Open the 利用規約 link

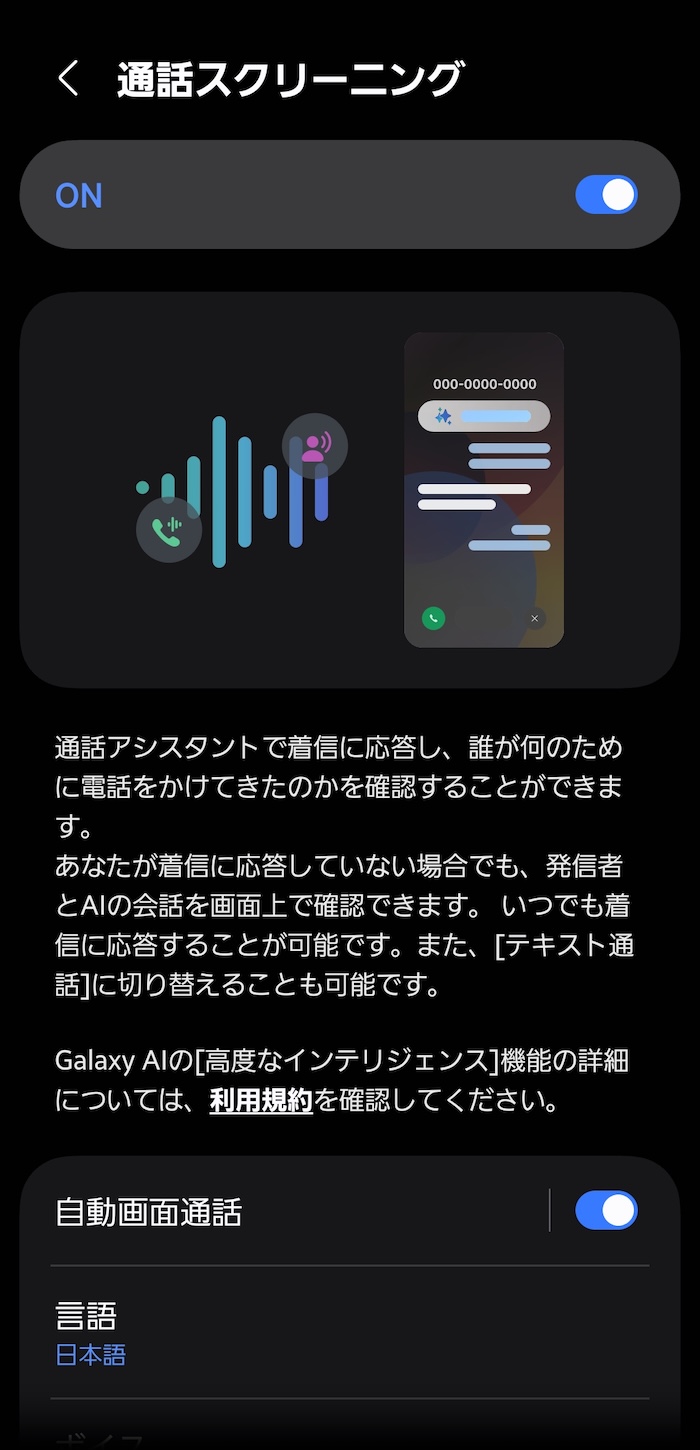point(261,1101)
